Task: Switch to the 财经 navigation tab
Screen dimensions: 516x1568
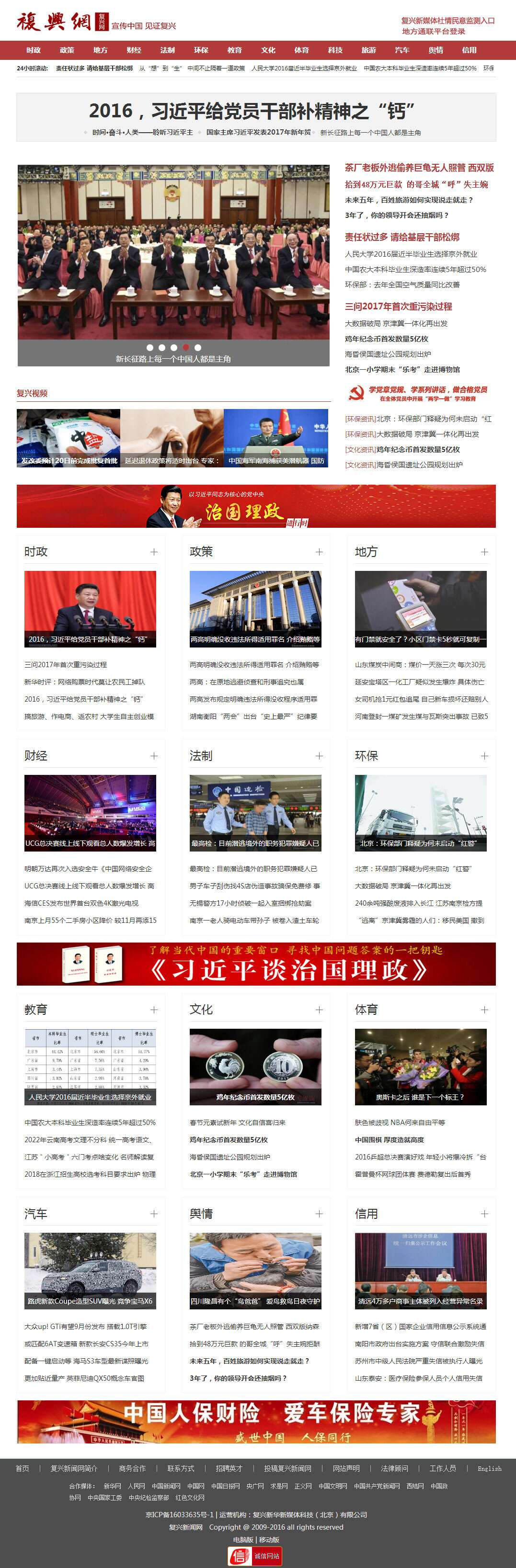Action: click(134, 50)
